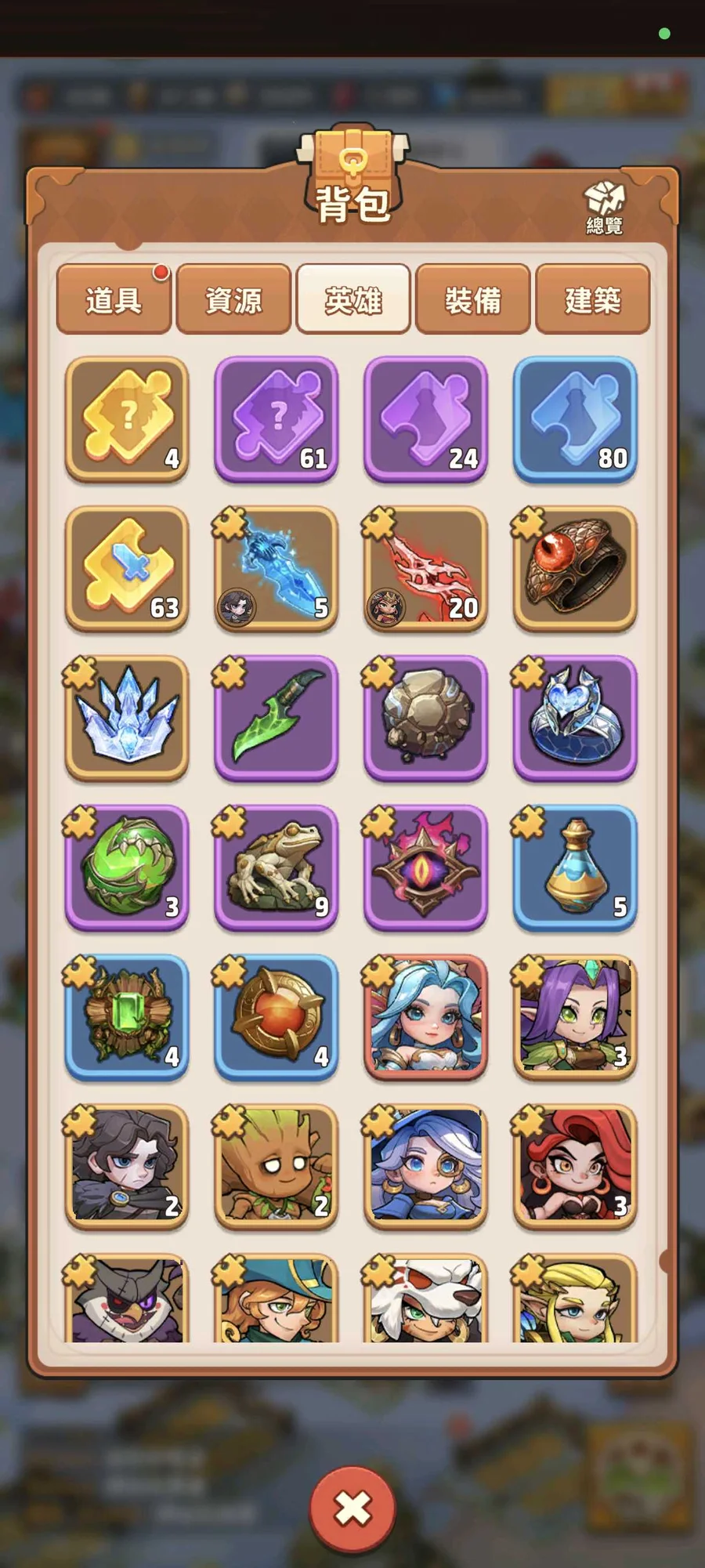Close the backpack with the red X
The image size is (705, 1568).
(352, 1508)
